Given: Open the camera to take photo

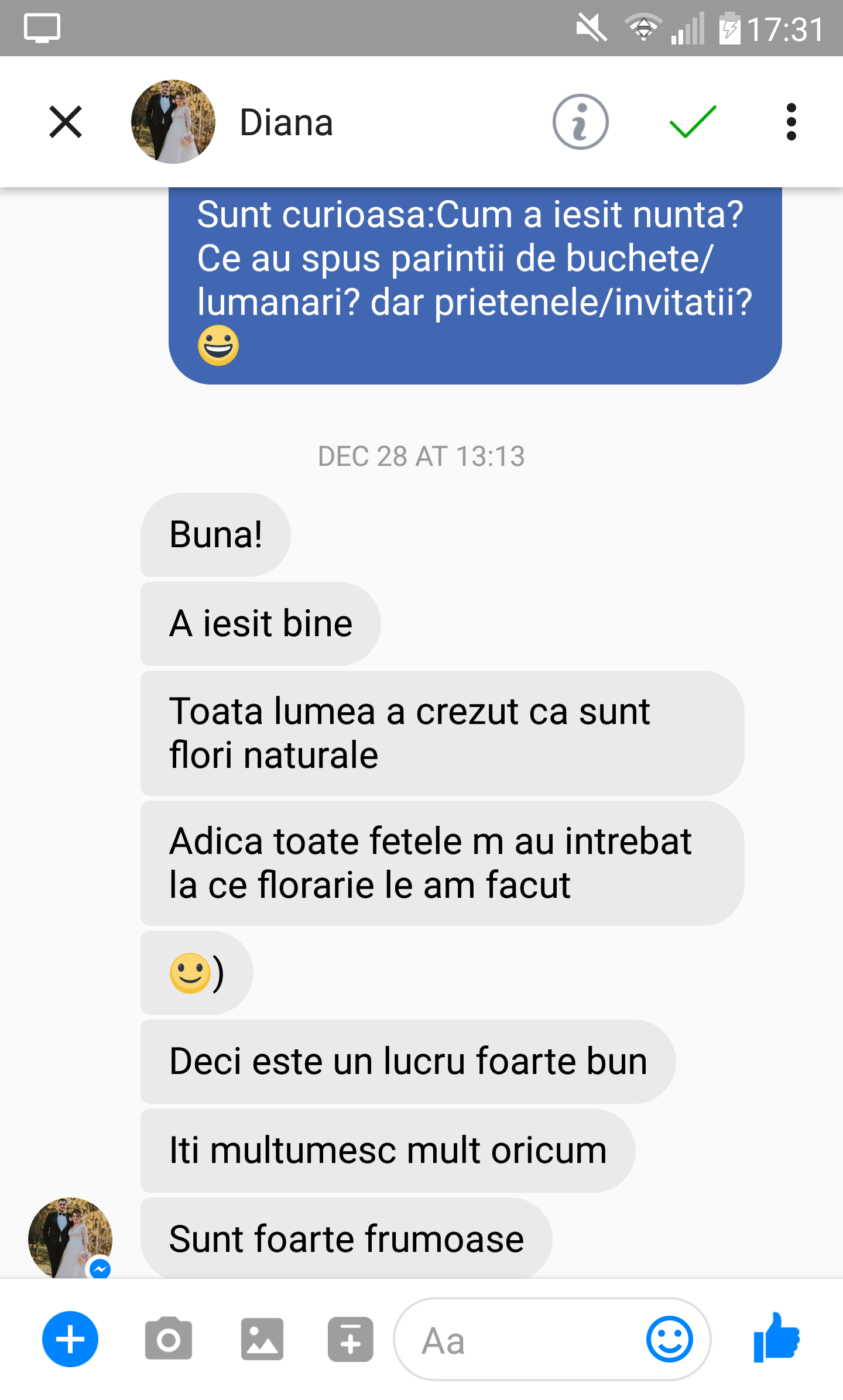Looking at the screenshot, I should point(169,1339).
